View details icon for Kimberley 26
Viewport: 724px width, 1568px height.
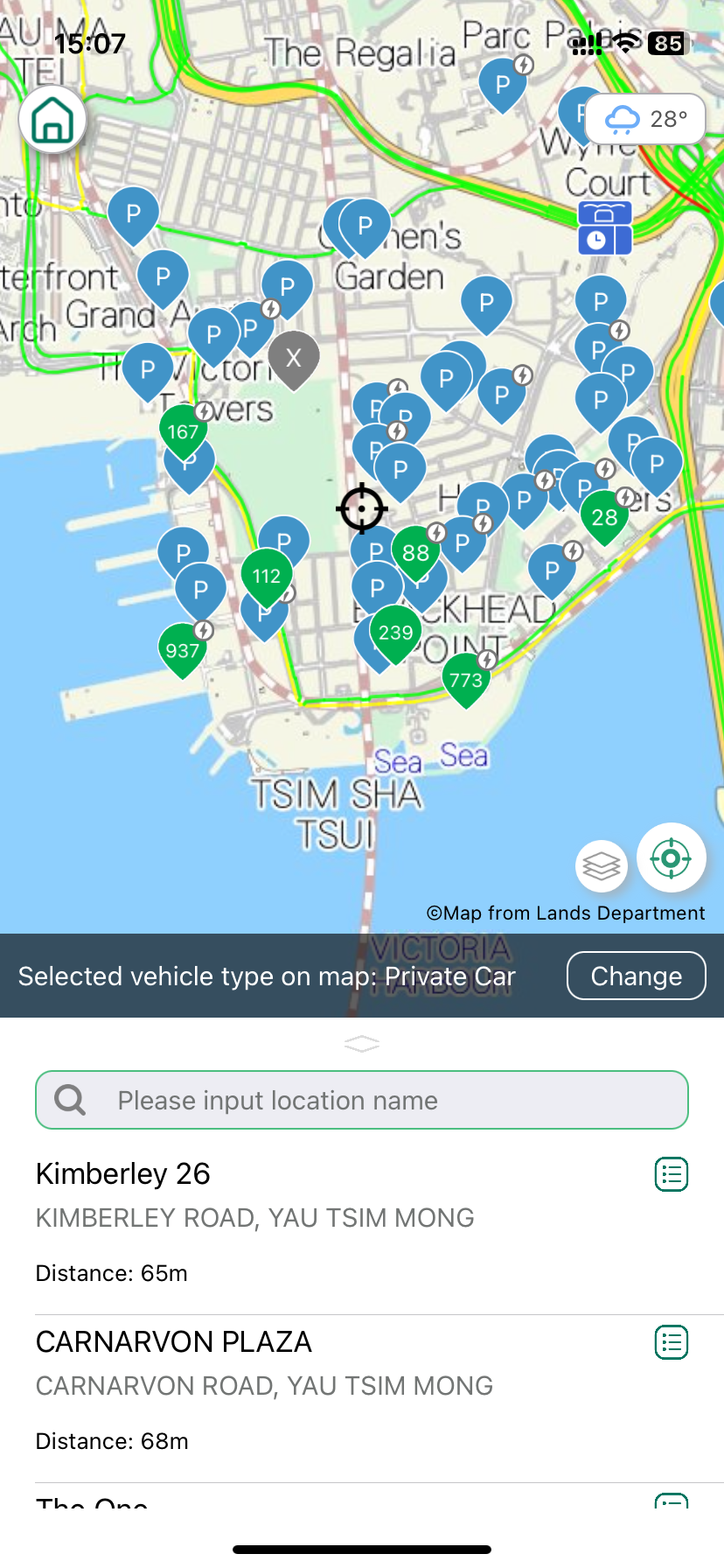click(672, 1174)
